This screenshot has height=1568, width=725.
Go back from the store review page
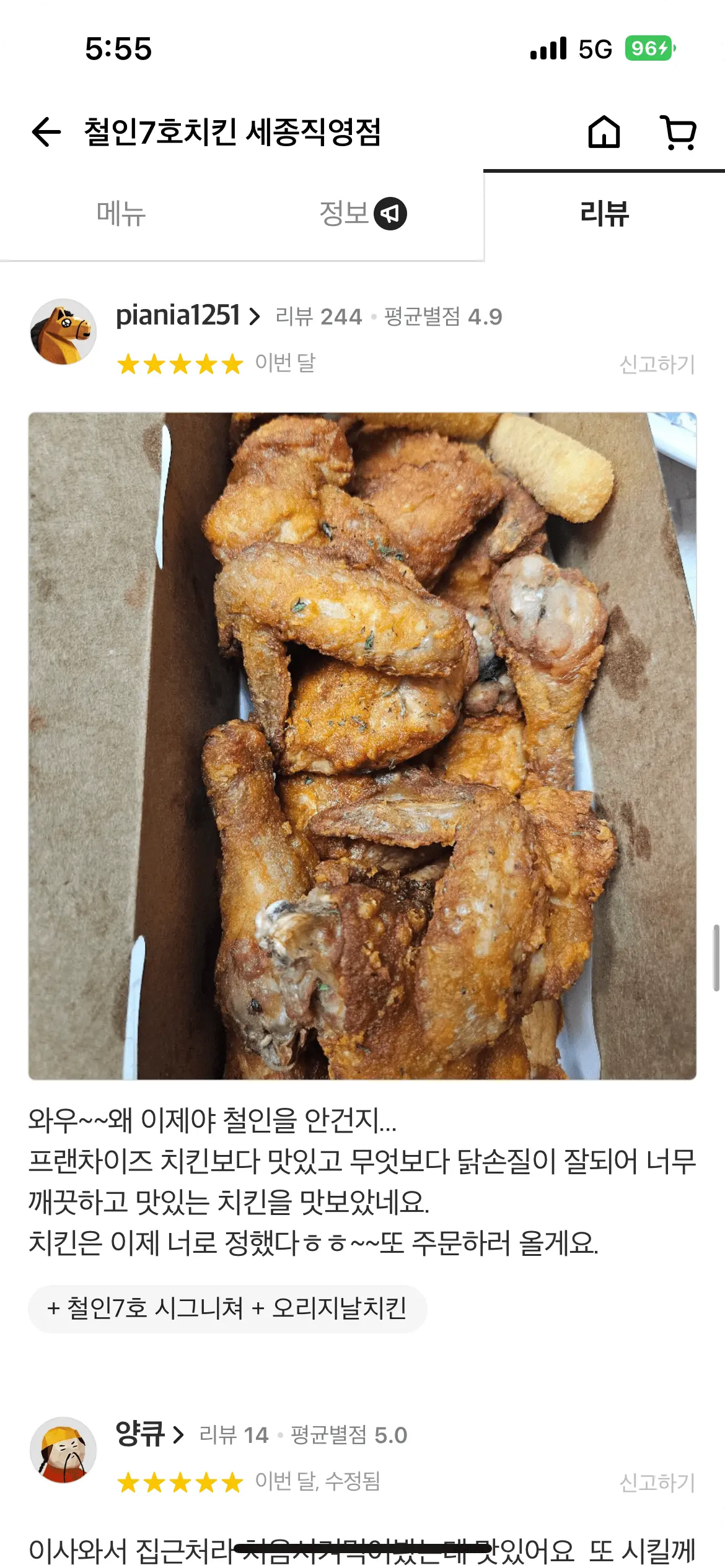point(46,132)
